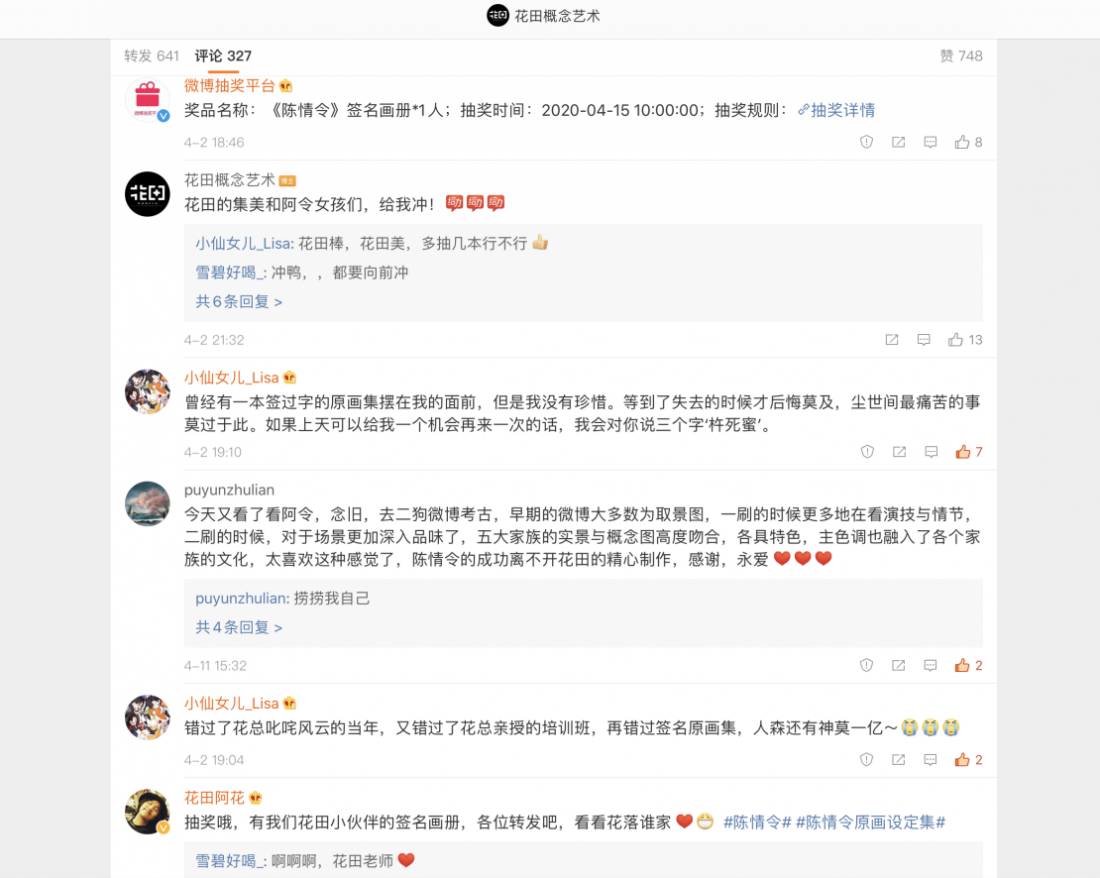Screen dimensions: 1100x878
Task: Reply to 花田概念艺术's comment
Action: tap(924, 340)
